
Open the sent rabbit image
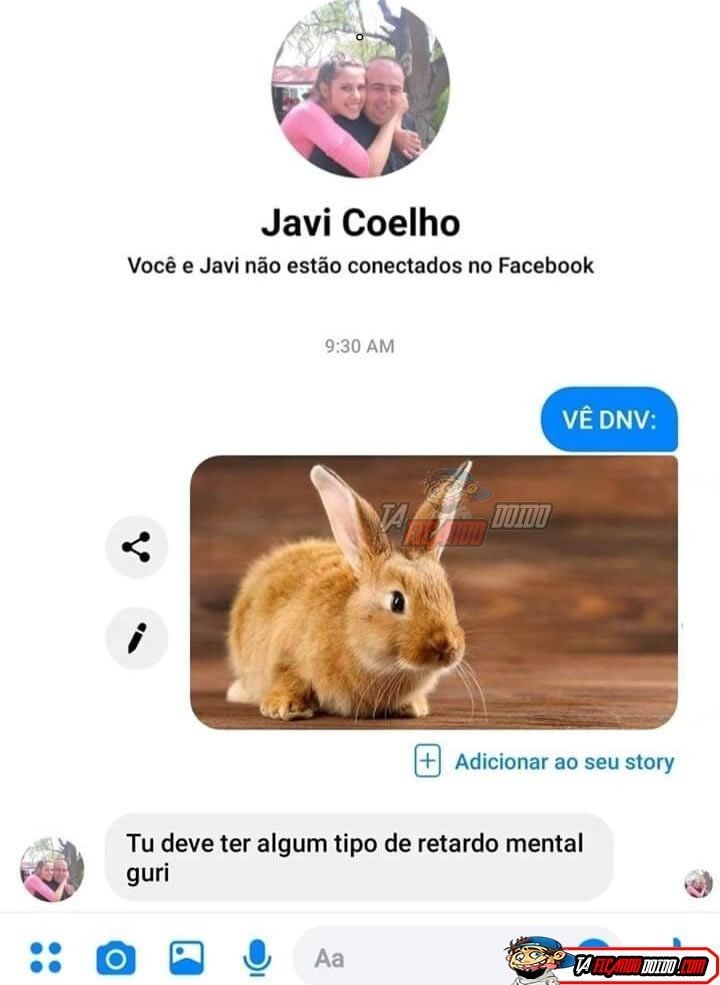pos(434,592)
